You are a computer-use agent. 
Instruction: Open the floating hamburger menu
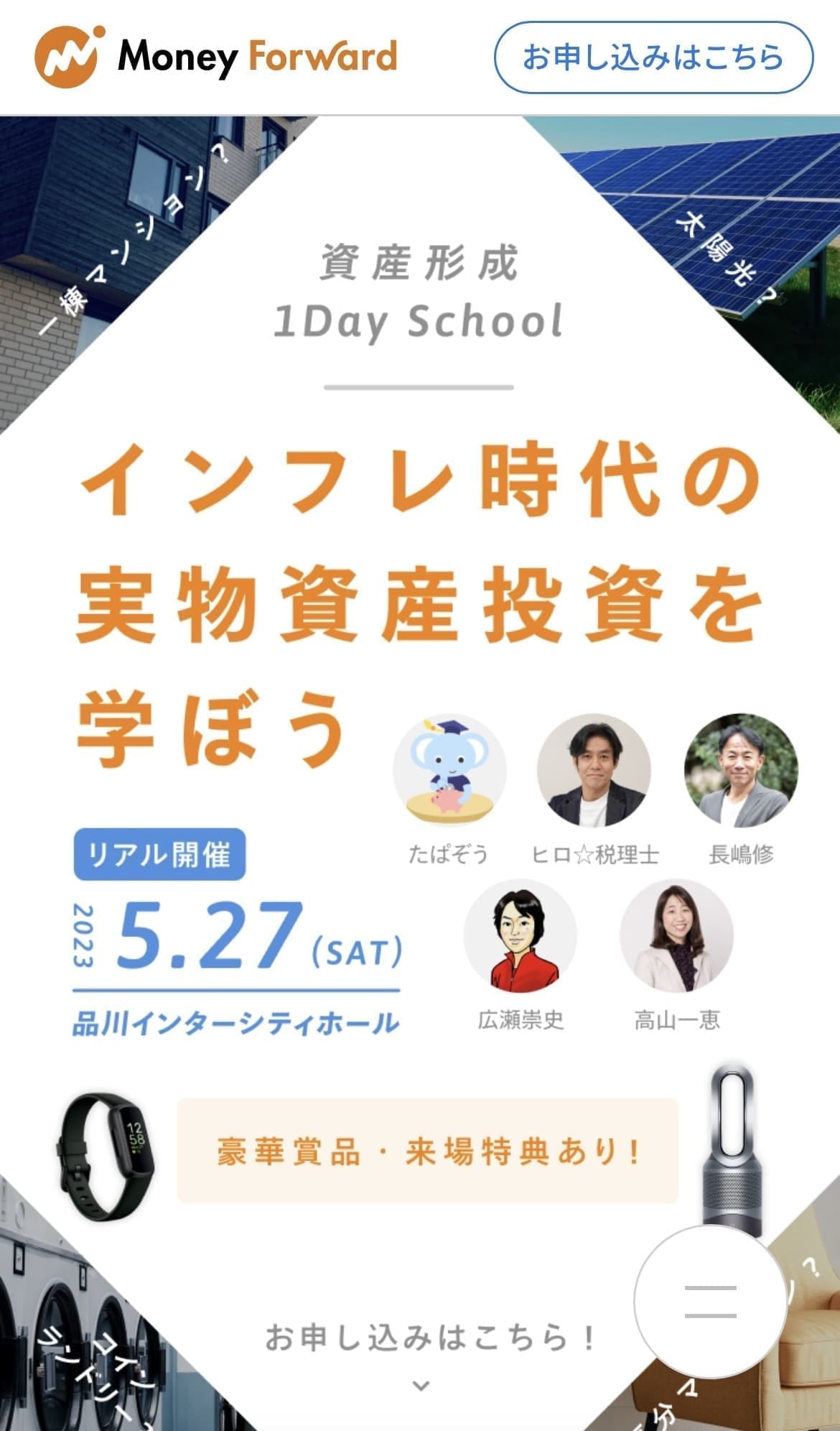tap(710, 1301)
